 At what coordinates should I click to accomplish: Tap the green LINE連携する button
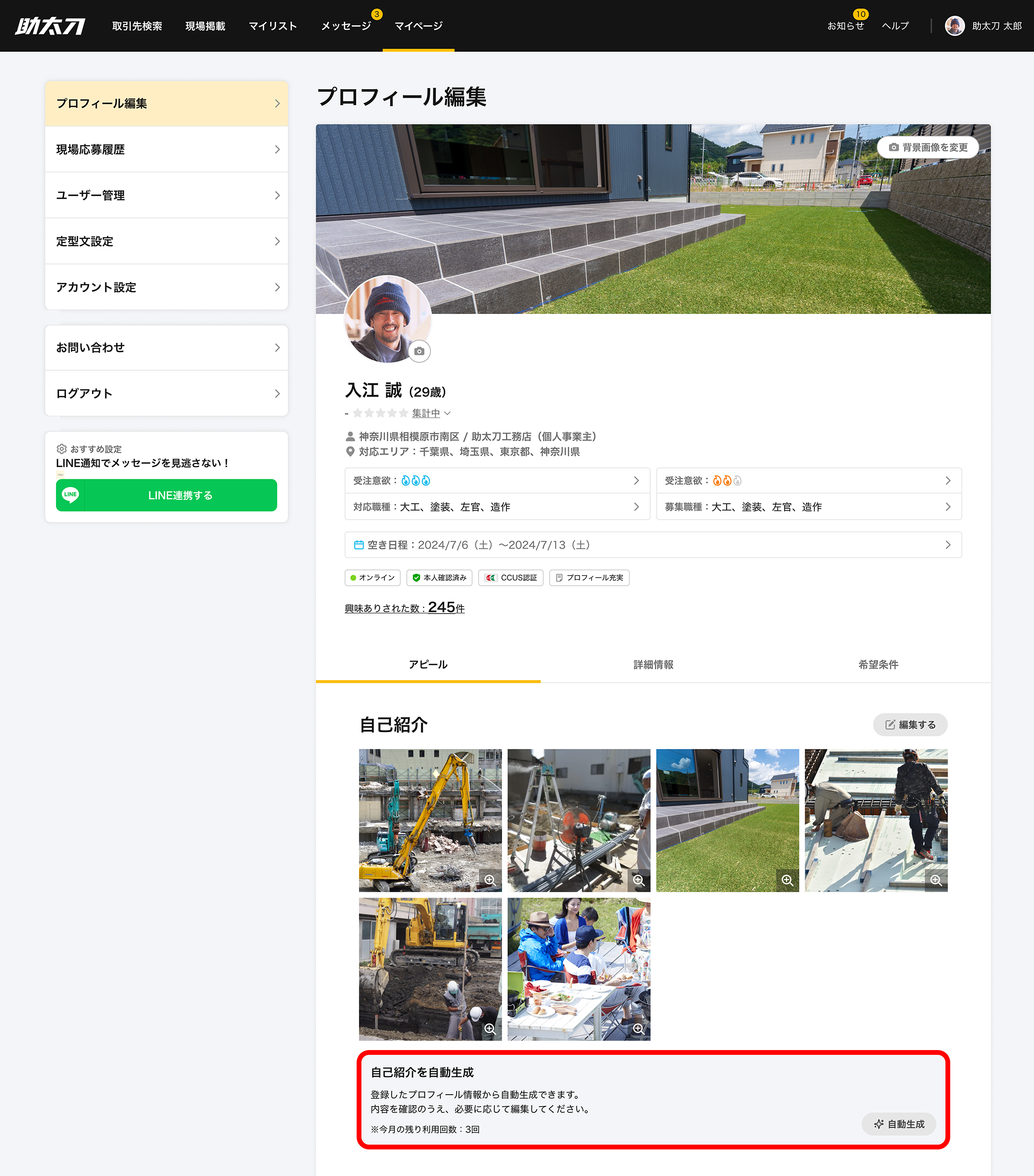pos(166,496)
